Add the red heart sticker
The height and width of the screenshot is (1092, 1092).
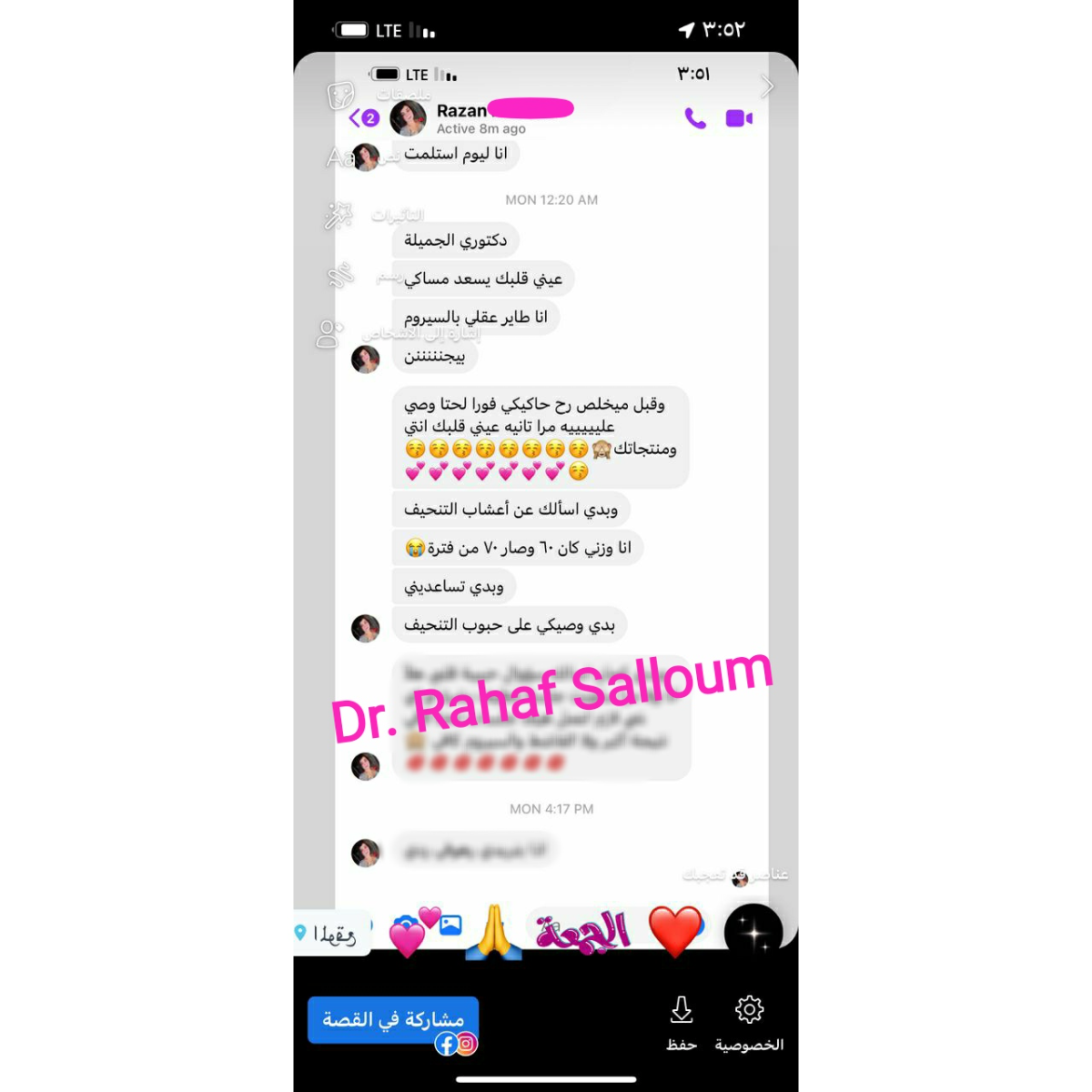coord(675,931)
